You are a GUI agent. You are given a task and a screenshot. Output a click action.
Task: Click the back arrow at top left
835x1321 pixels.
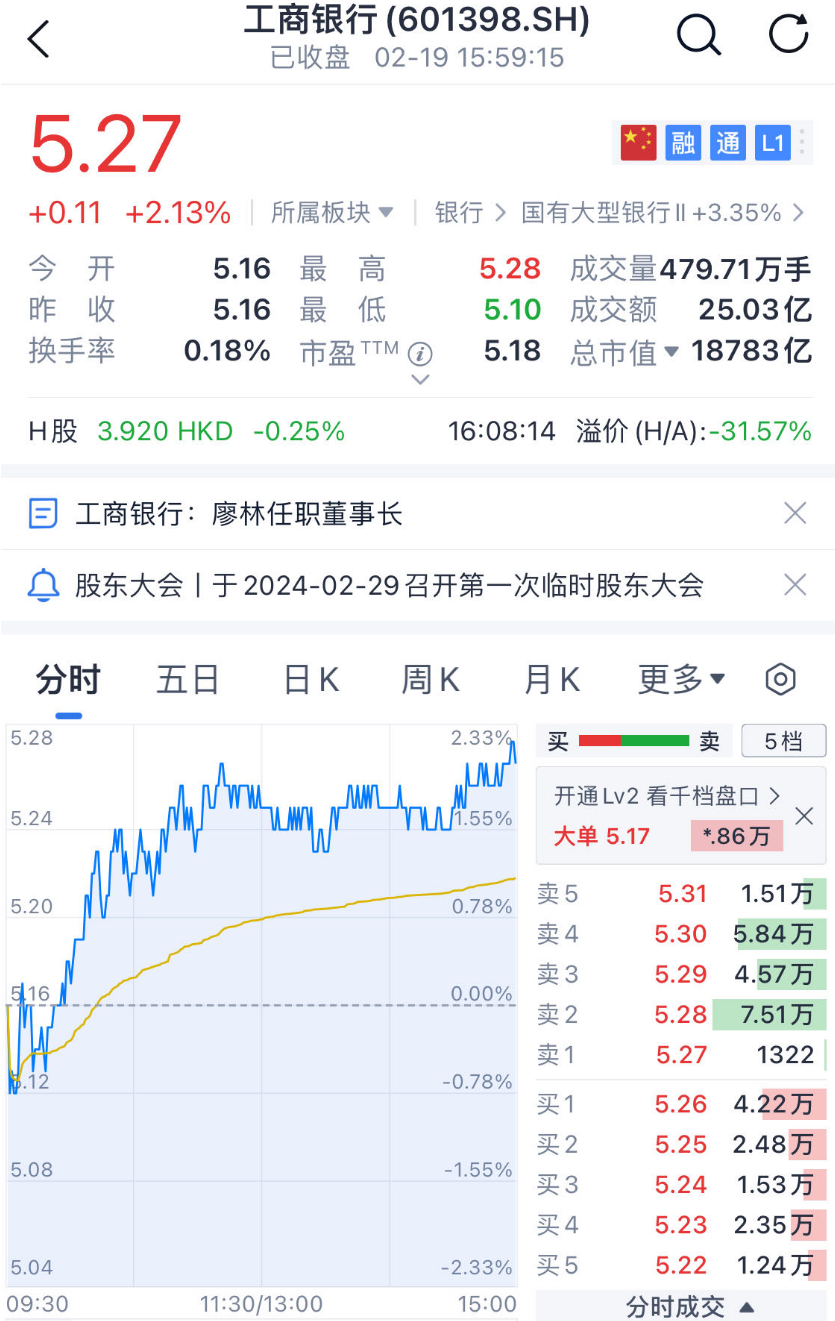pyautogui.click(x=38, y=38)
